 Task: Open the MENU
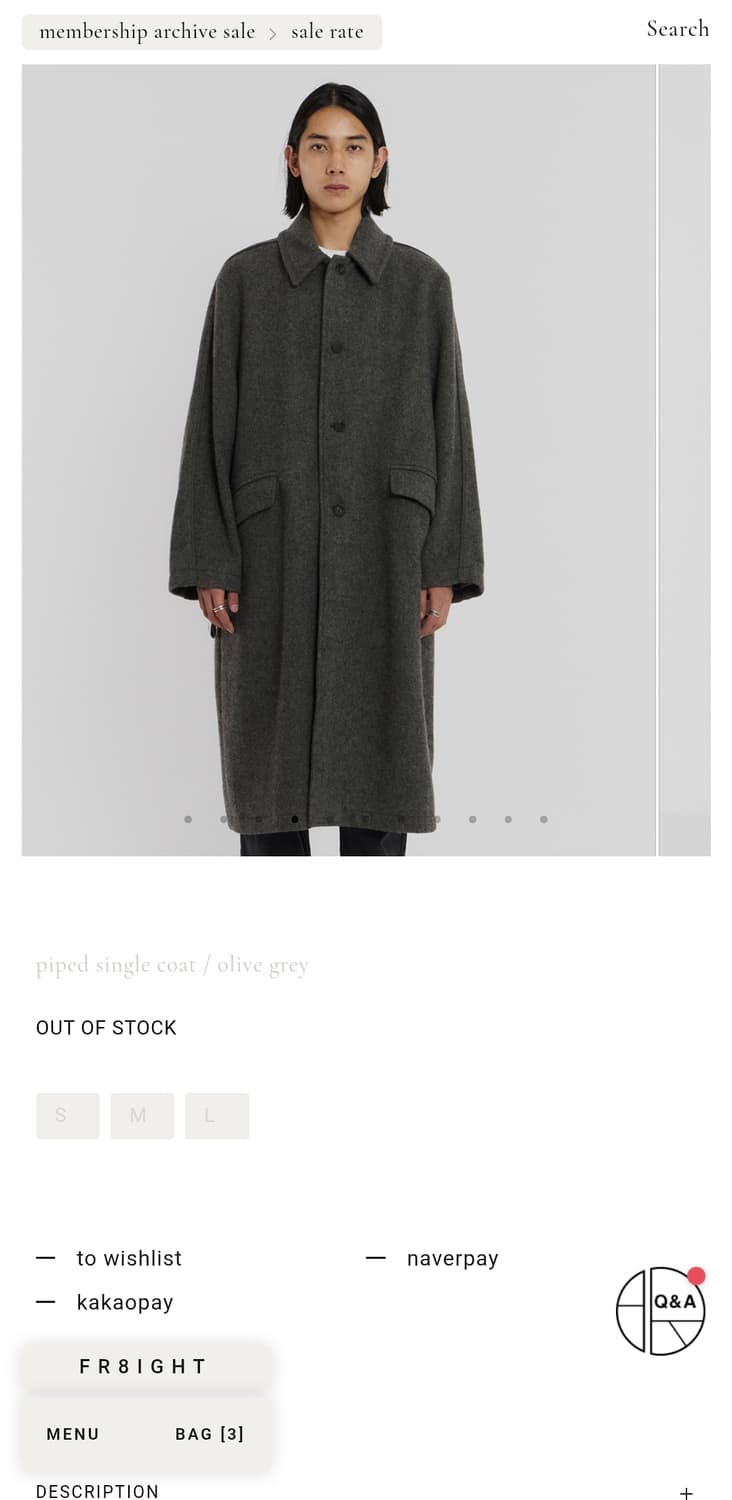[x=71, y=1434]
